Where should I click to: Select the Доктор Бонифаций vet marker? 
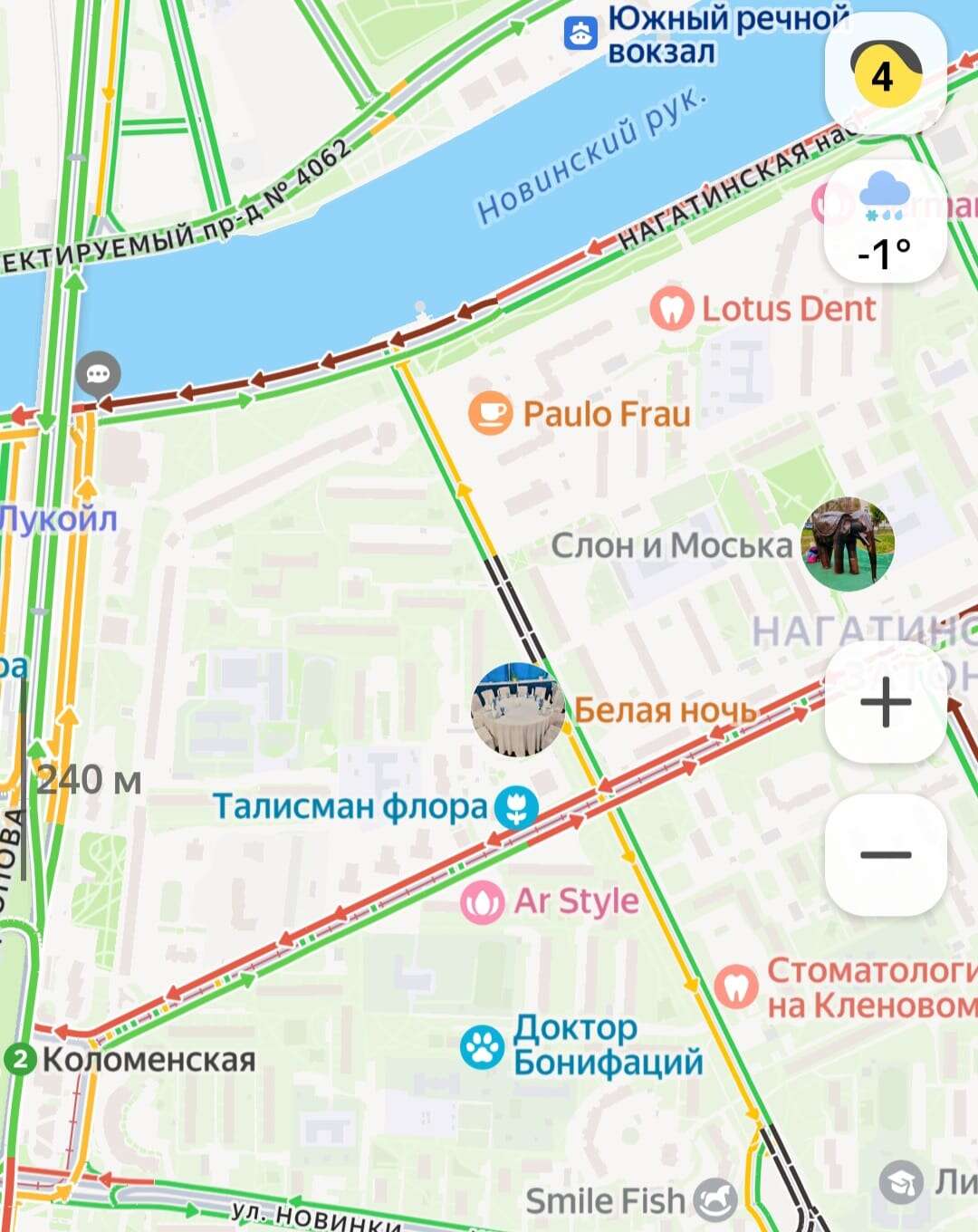tap(482, 1046)
